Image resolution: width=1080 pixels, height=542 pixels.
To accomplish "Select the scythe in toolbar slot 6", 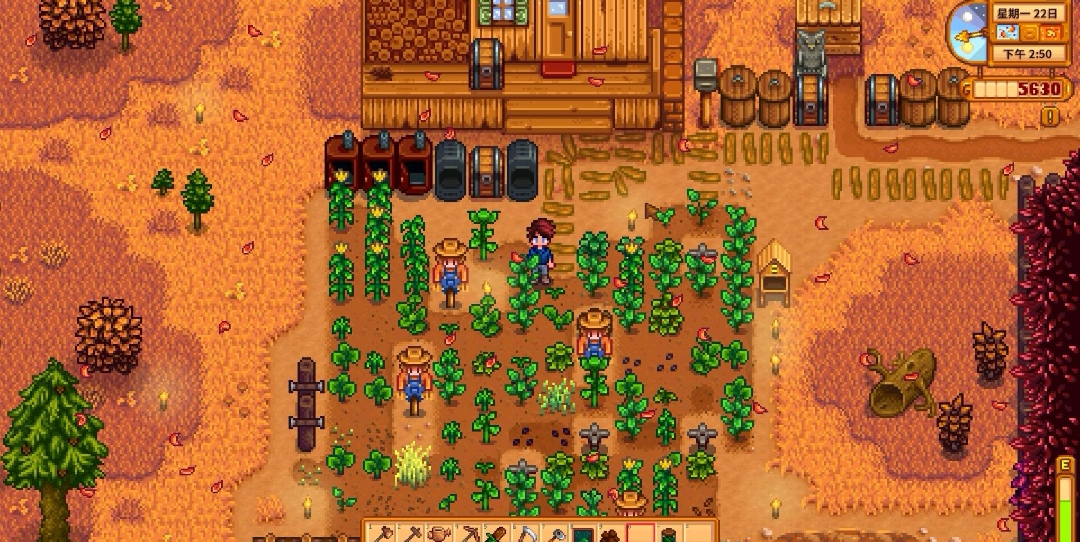I will [526, 534].
